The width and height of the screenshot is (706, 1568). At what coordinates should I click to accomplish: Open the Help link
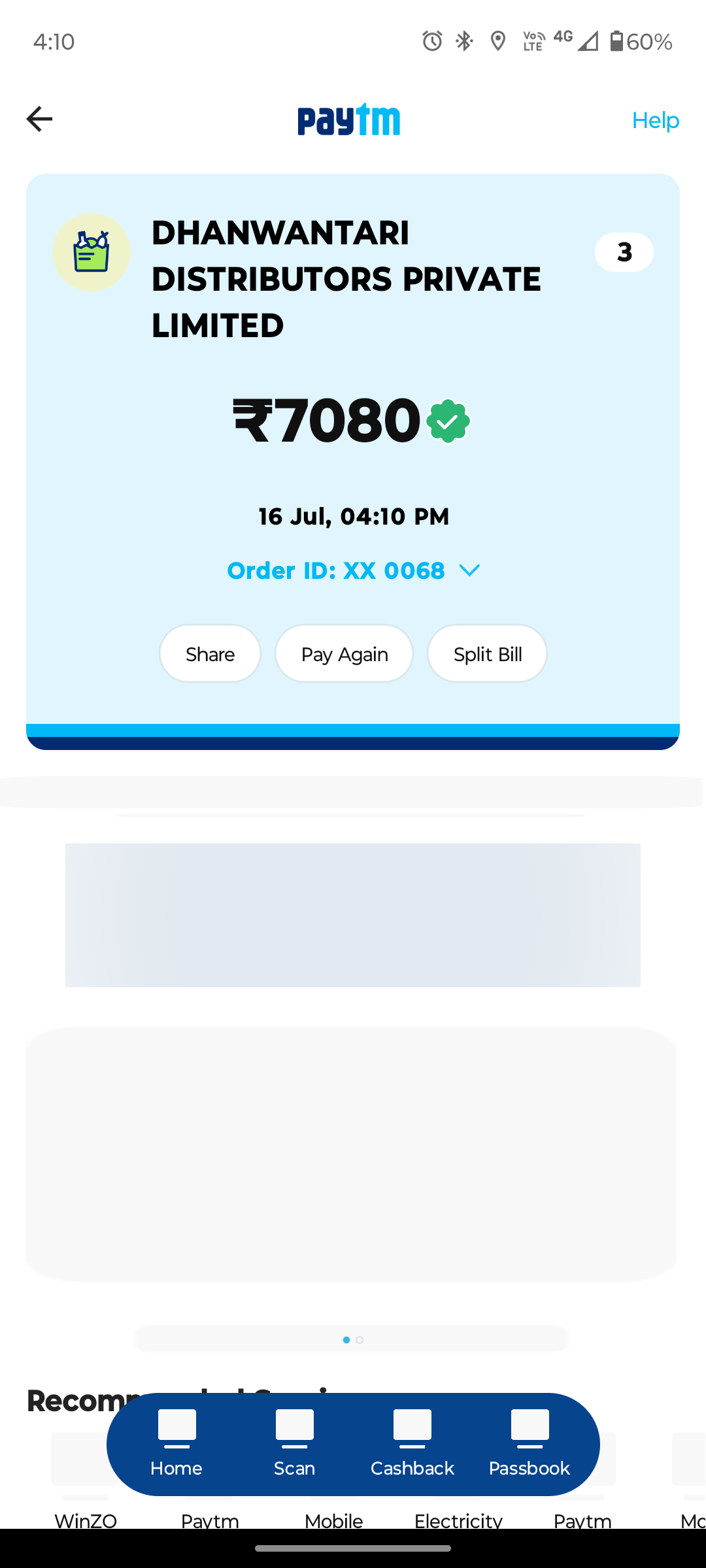pyautogui.click(x=656, y=120)
